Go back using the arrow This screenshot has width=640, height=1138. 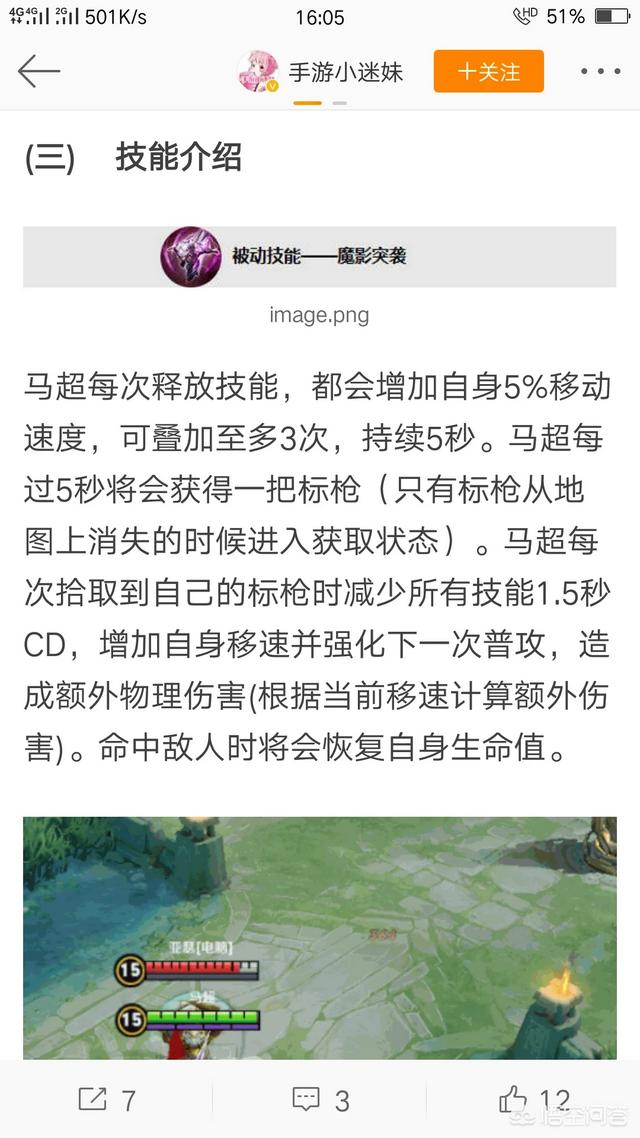tap(38, 71)
